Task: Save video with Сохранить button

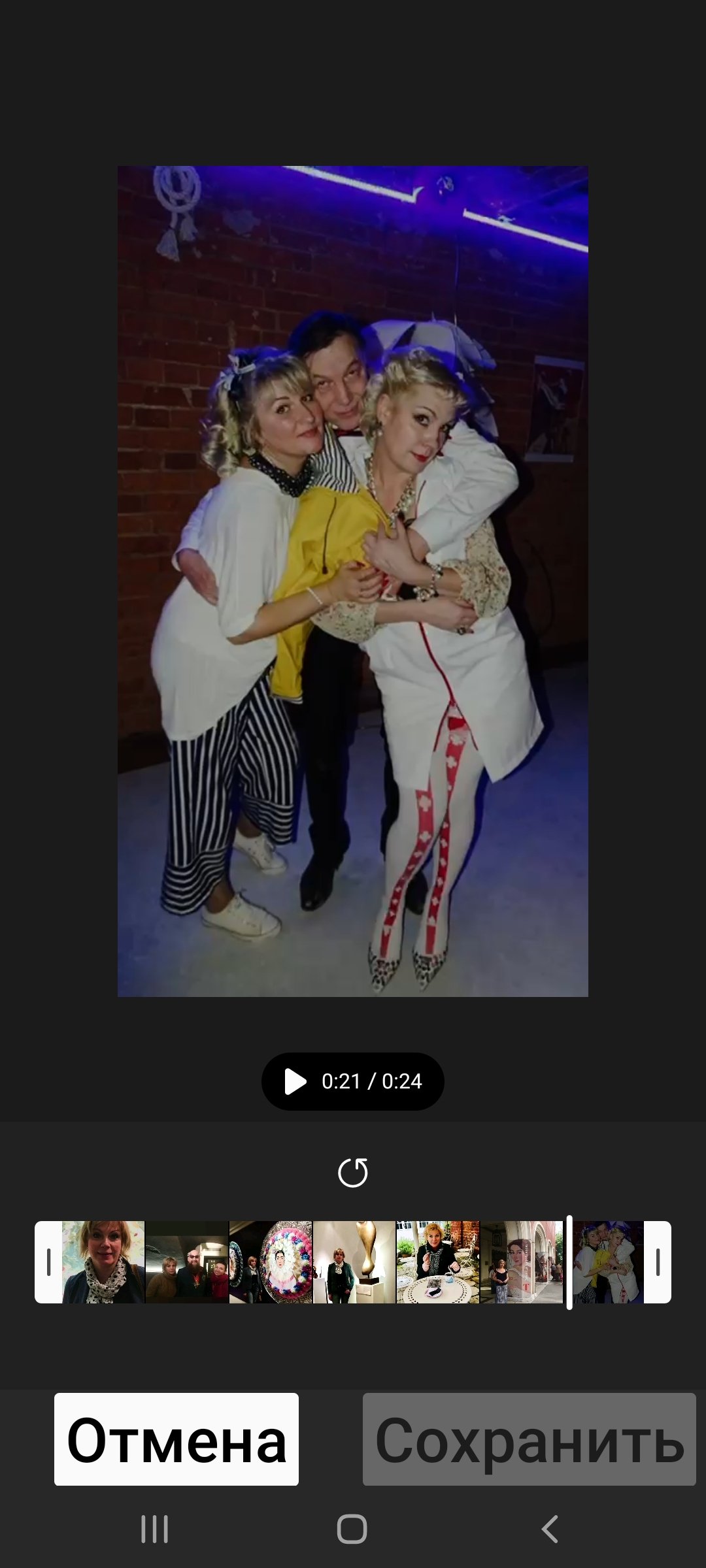Action: coord(529,1439)
